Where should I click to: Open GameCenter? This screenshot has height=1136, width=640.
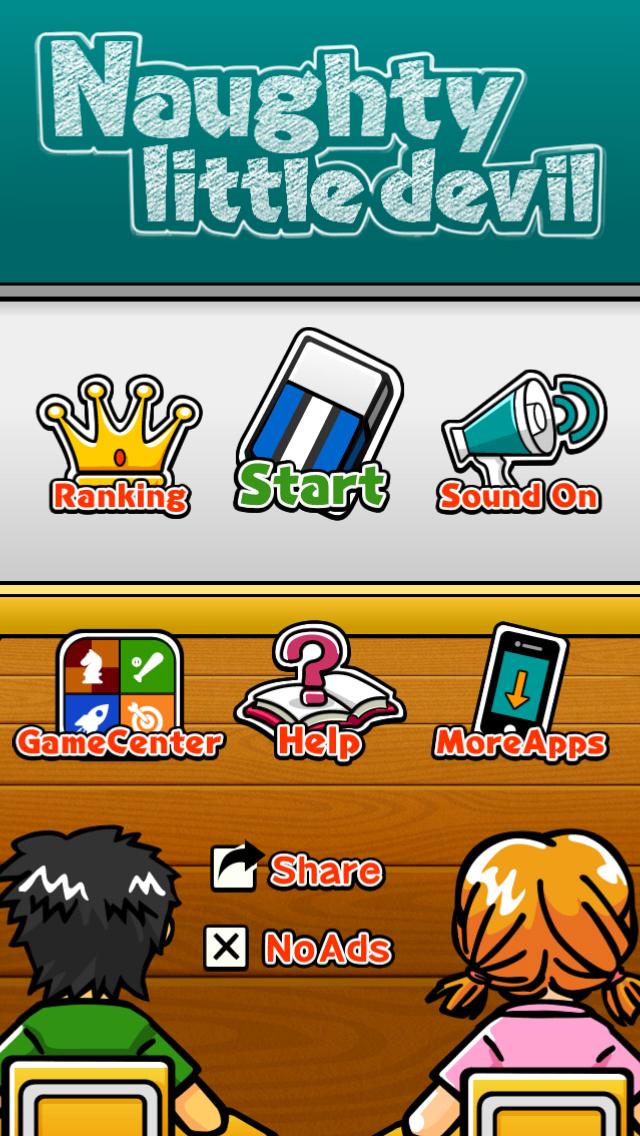click(x=118, y=695)
